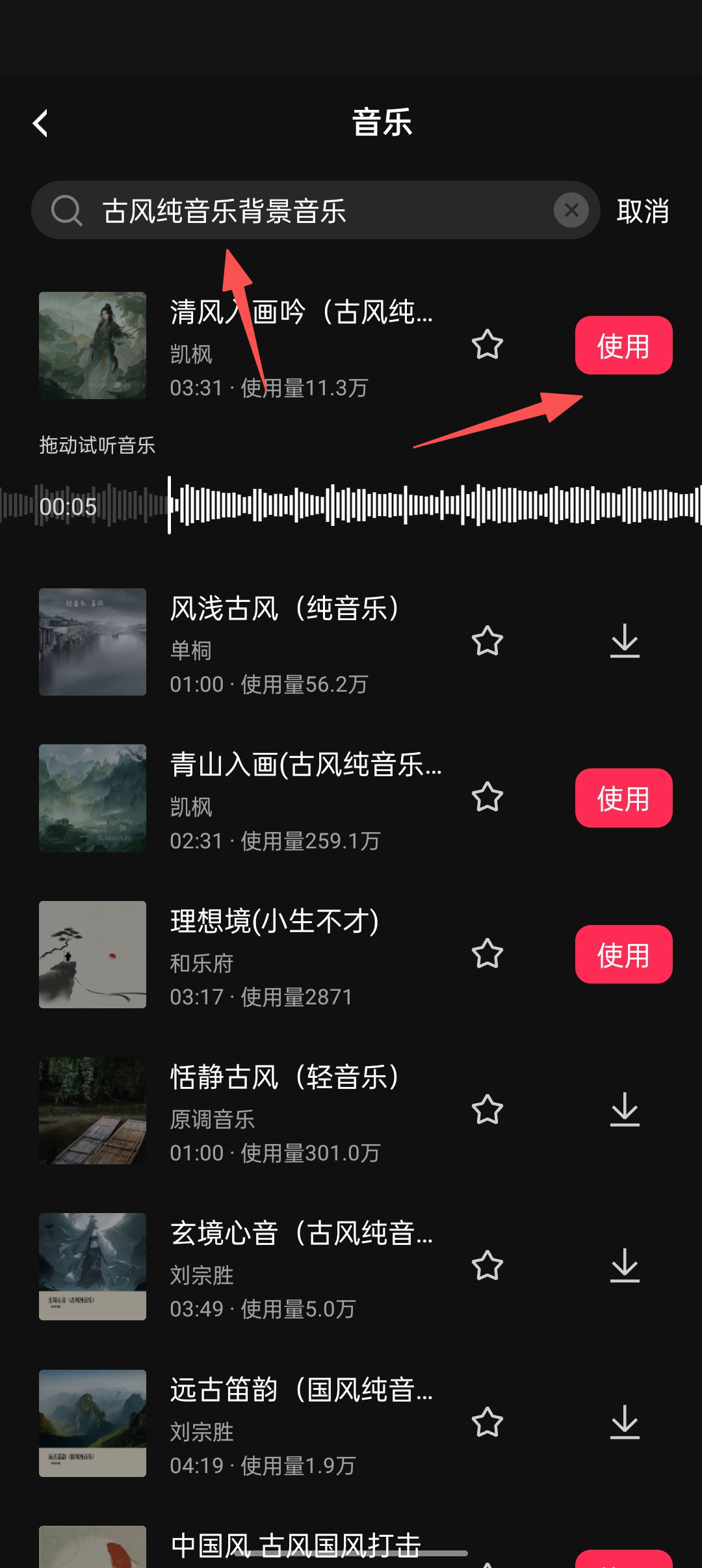Add 青山入画 to favorites
The image size is (702, 1568).
tap(487, 797)
